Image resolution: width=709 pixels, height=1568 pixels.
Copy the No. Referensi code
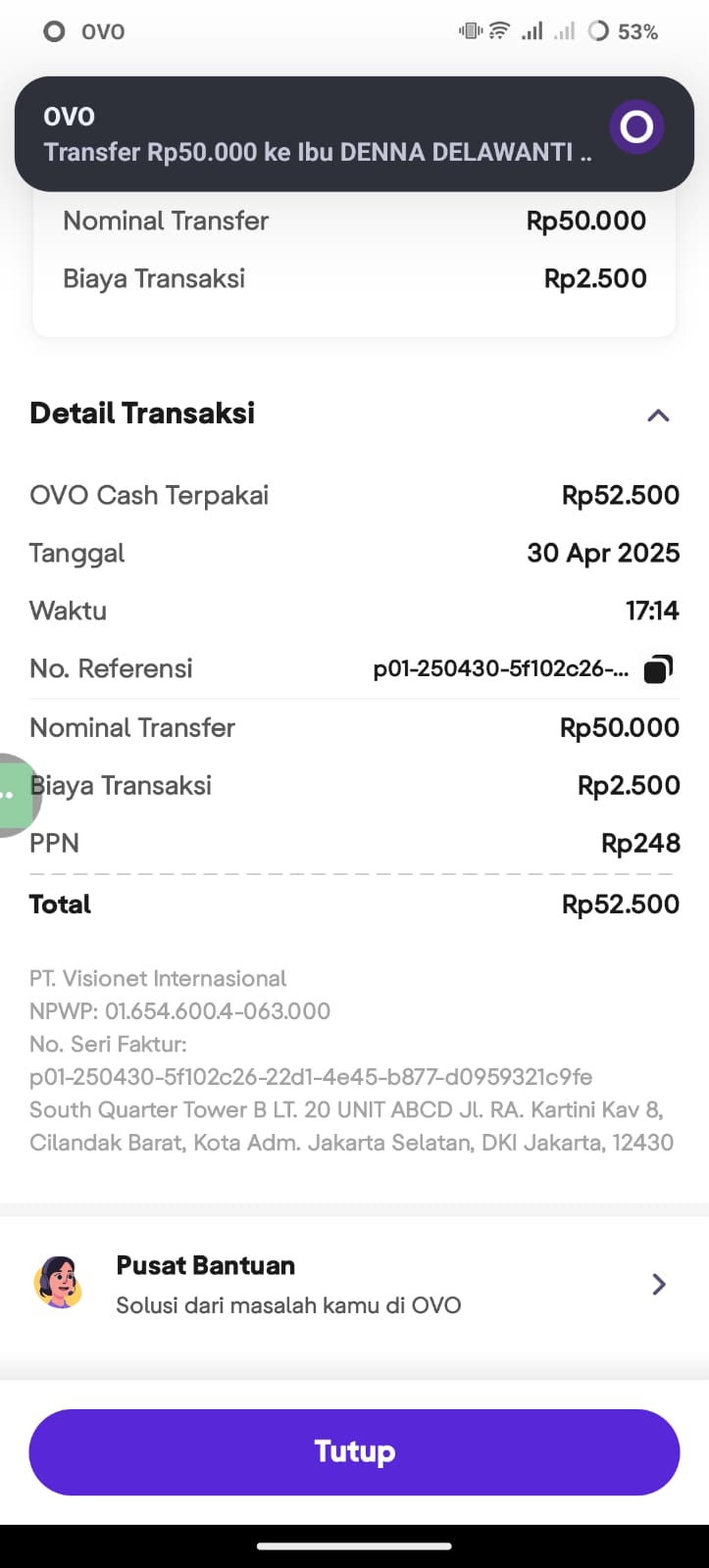658,669
